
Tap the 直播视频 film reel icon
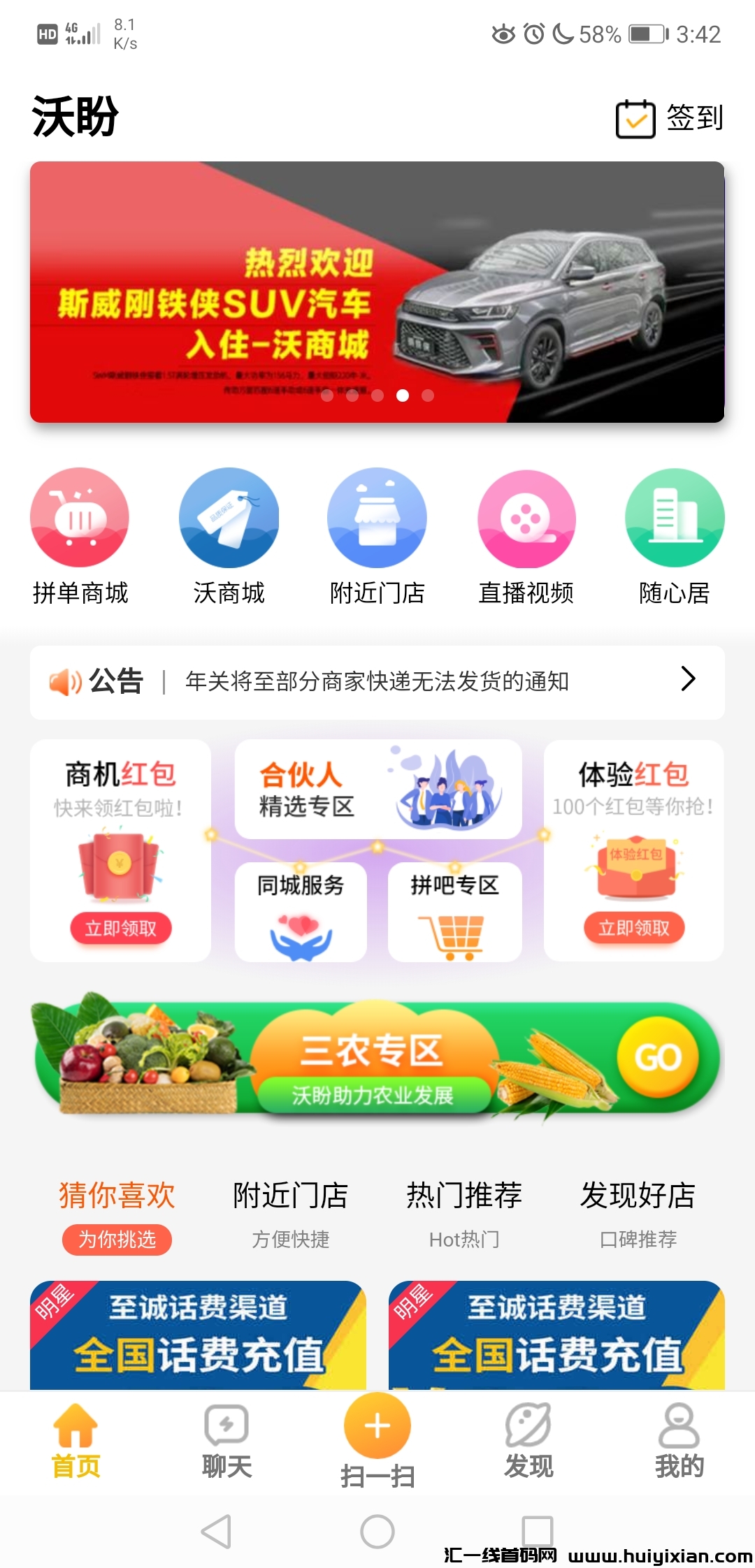click(526, 517)
